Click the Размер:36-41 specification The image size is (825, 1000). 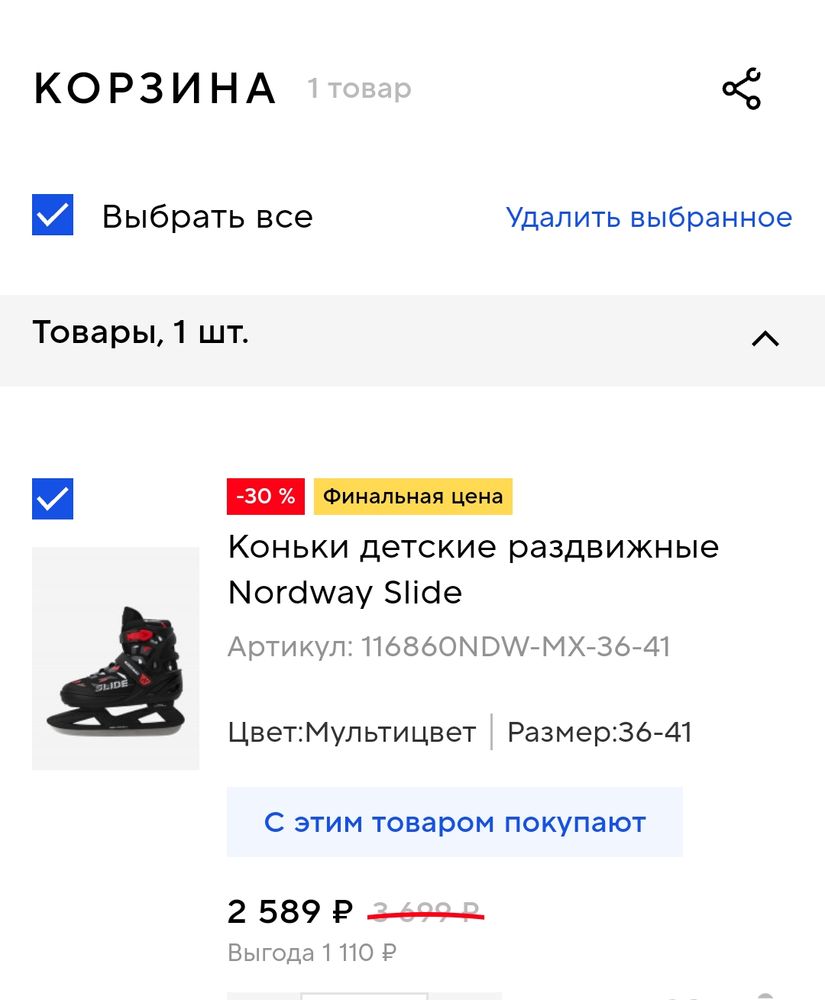click(601, 732)
